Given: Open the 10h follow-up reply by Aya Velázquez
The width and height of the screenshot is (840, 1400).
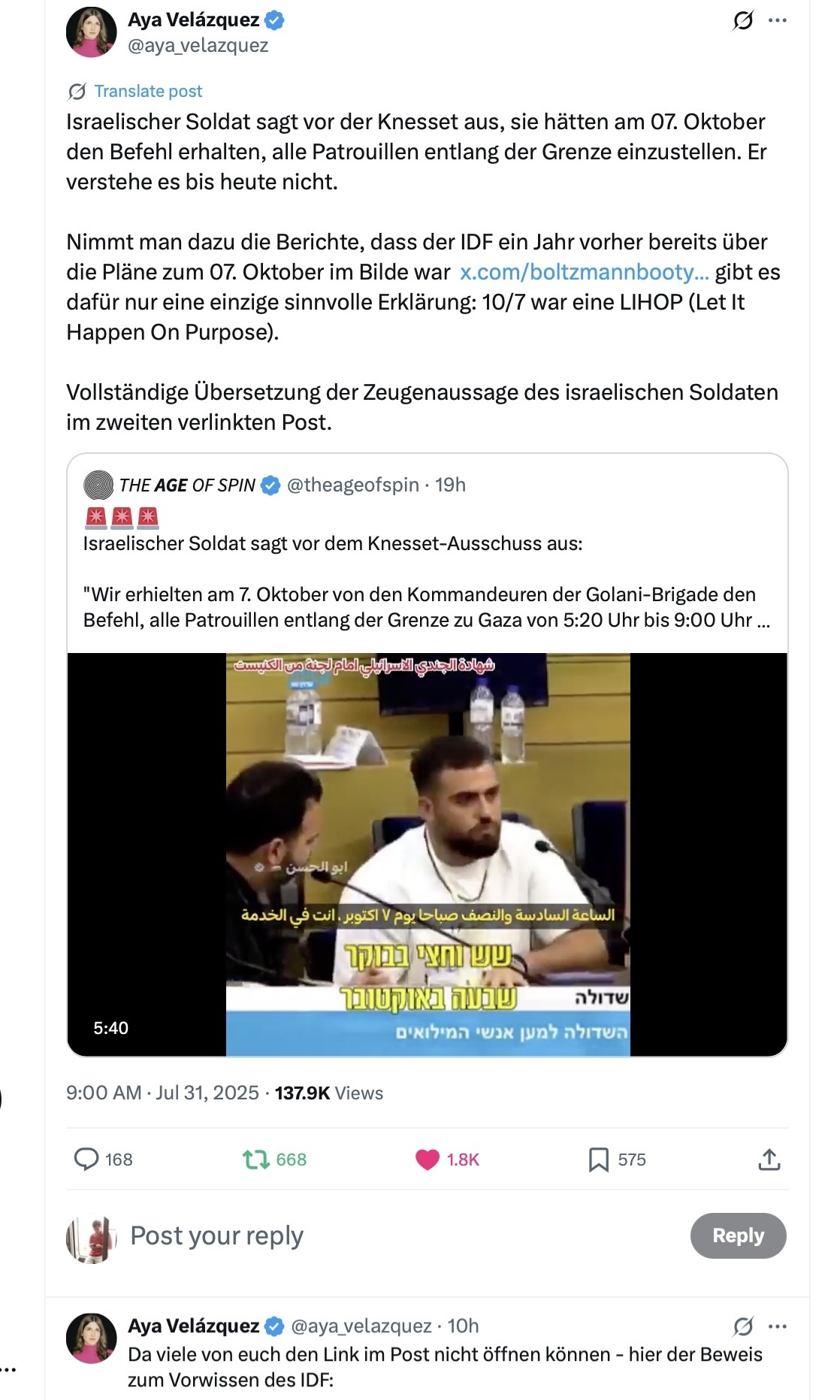Looking at the screenshot, I should click(445, 1366).
